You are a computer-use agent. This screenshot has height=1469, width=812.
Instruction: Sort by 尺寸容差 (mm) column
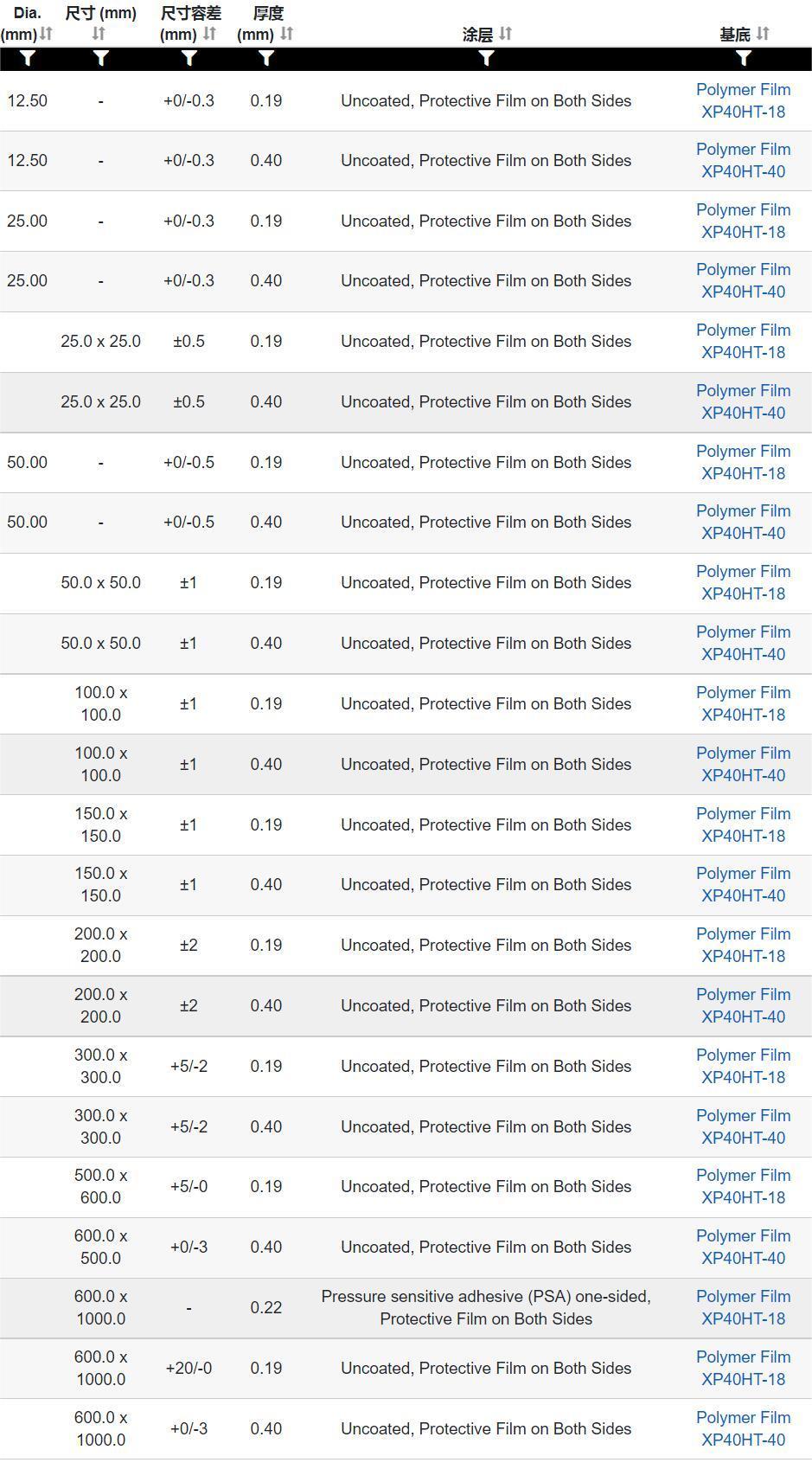coord(209,34)
